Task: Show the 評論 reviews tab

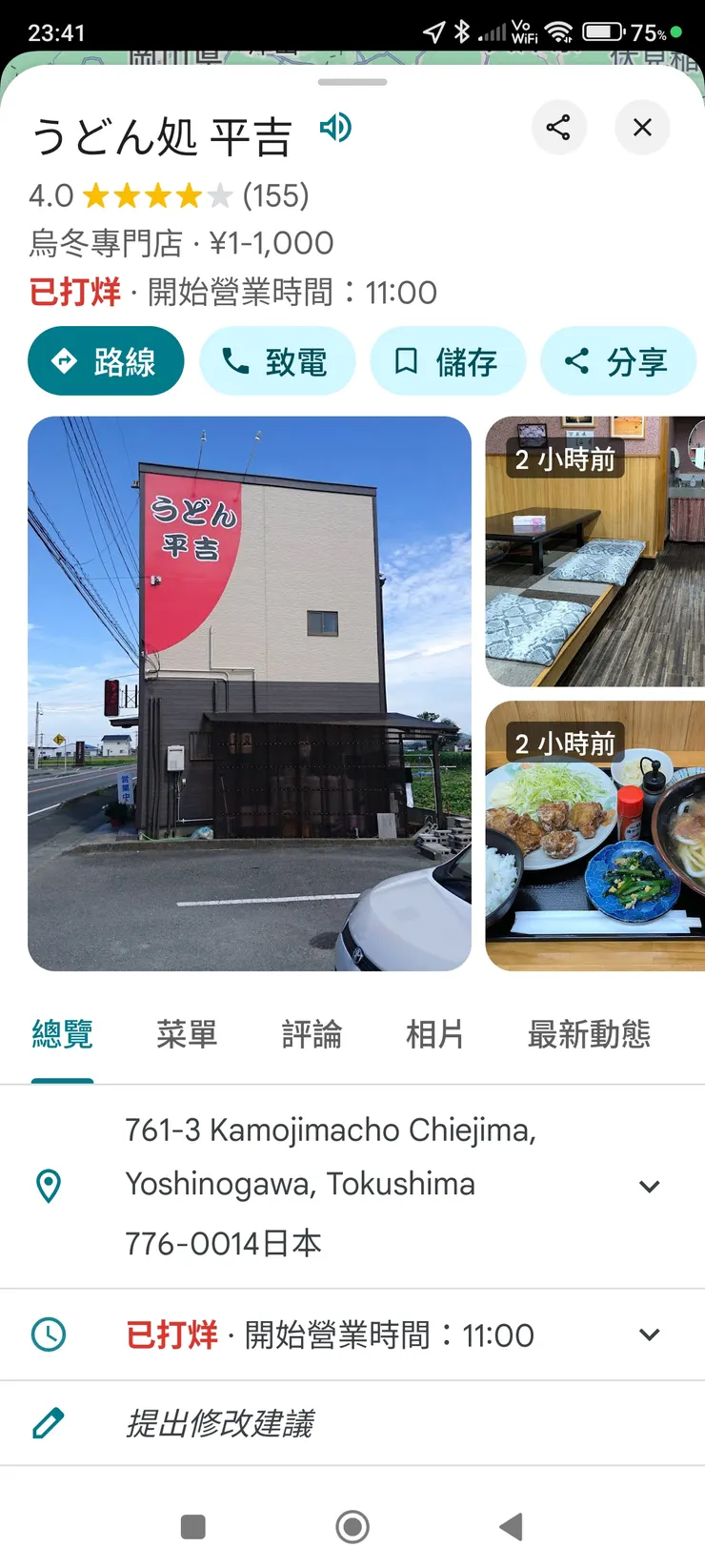Action: 312,1034
